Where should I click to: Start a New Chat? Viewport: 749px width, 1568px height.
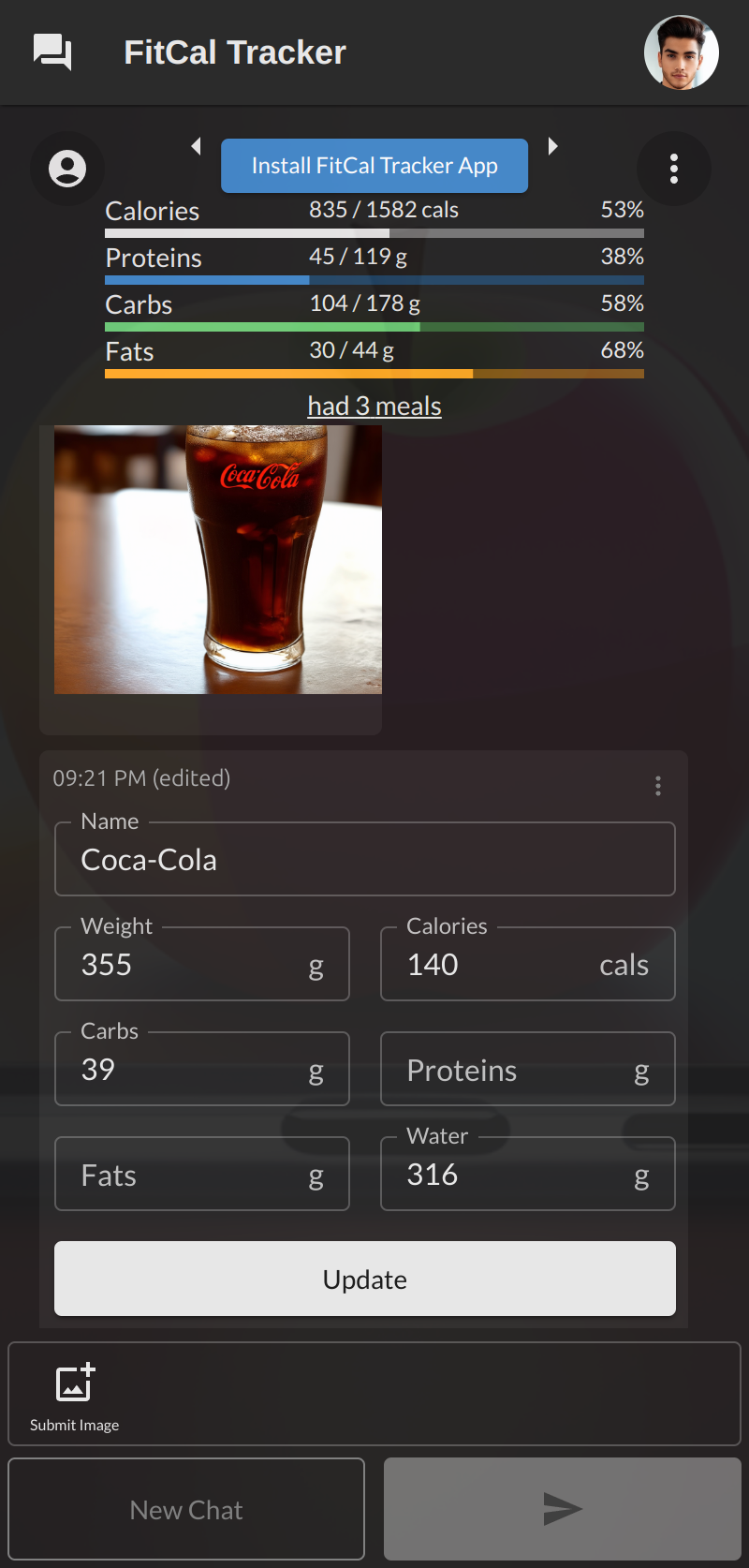186,1509
